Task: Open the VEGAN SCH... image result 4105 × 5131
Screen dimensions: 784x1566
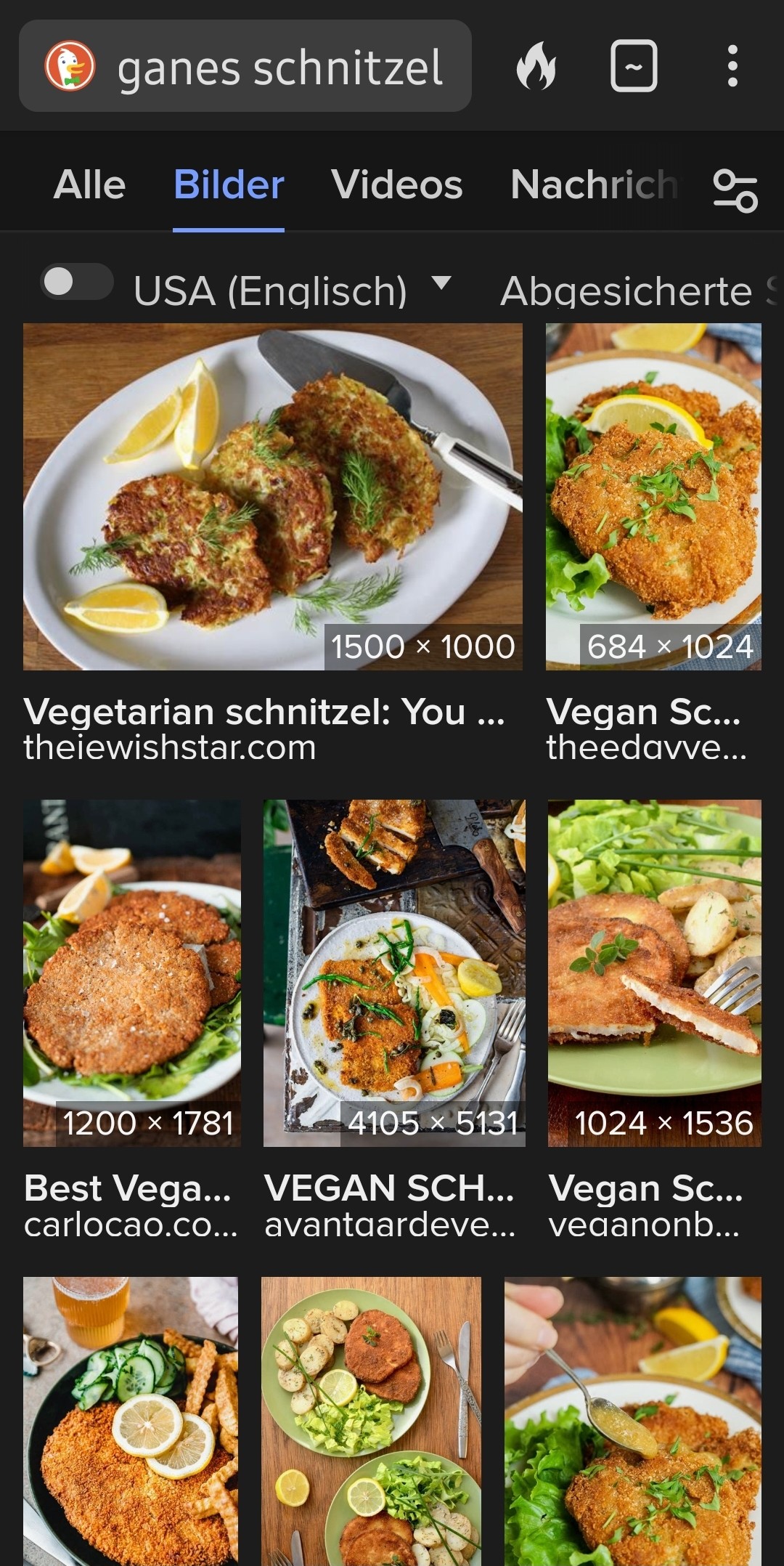Action: [x=394, y=973]
